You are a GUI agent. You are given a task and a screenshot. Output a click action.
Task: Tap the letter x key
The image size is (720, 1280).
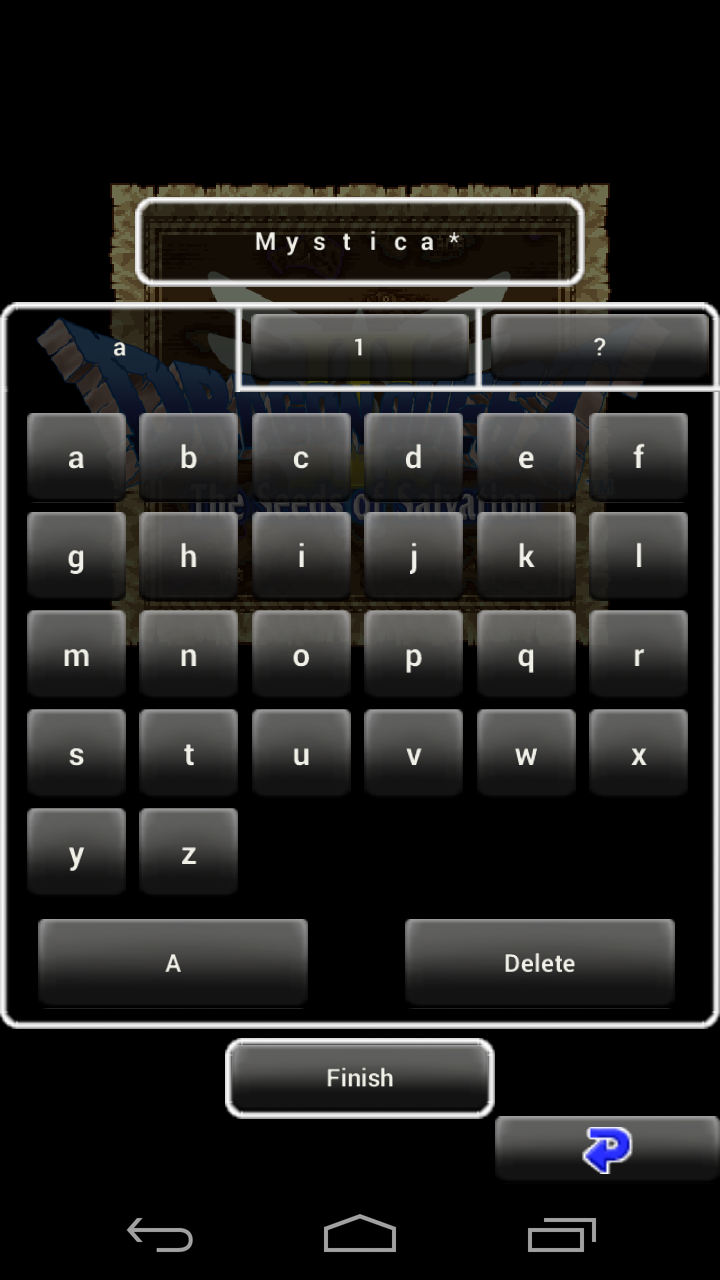click(638, 755)
